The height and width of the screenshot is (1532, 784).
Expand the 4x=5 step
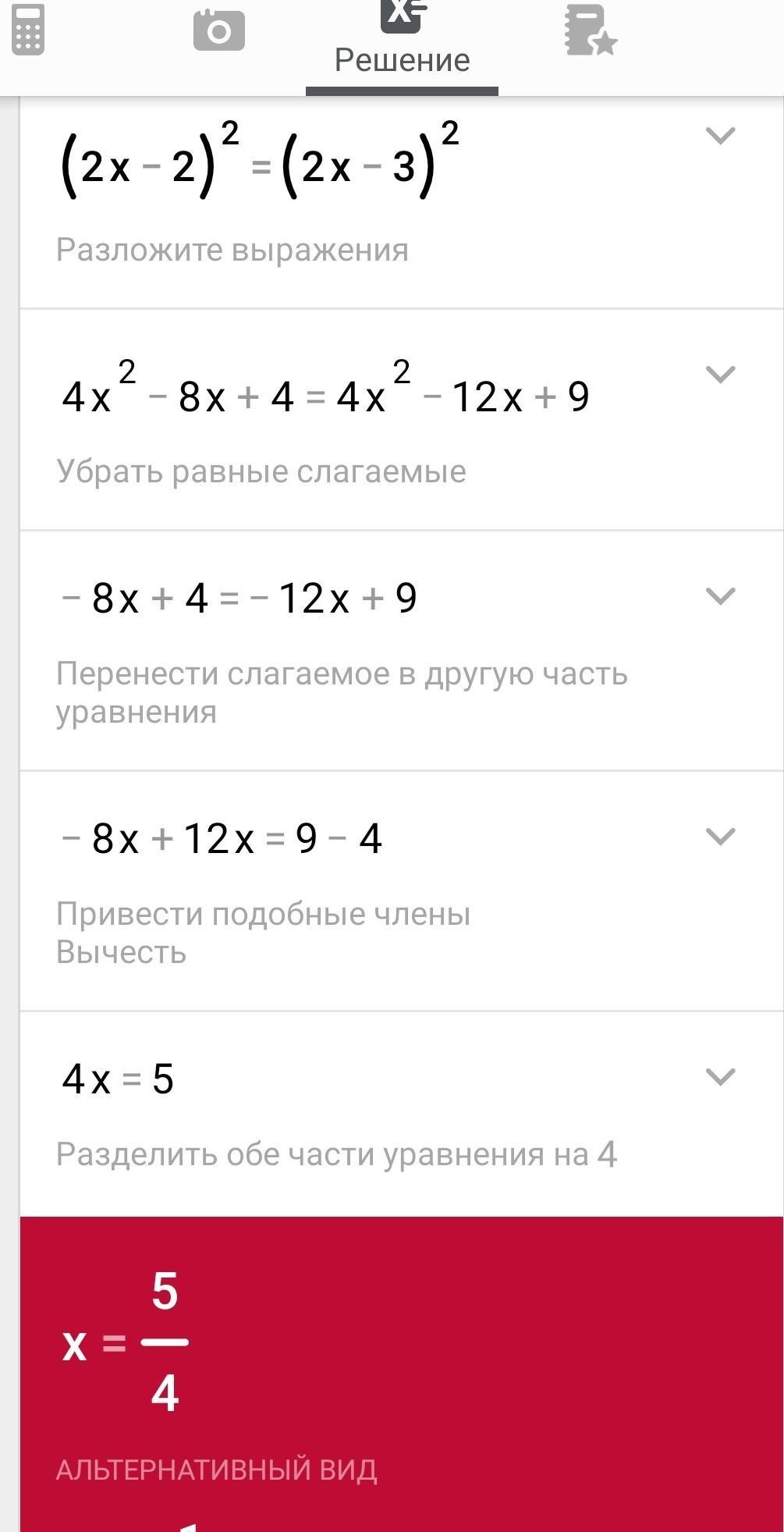tap(719, 1077)
